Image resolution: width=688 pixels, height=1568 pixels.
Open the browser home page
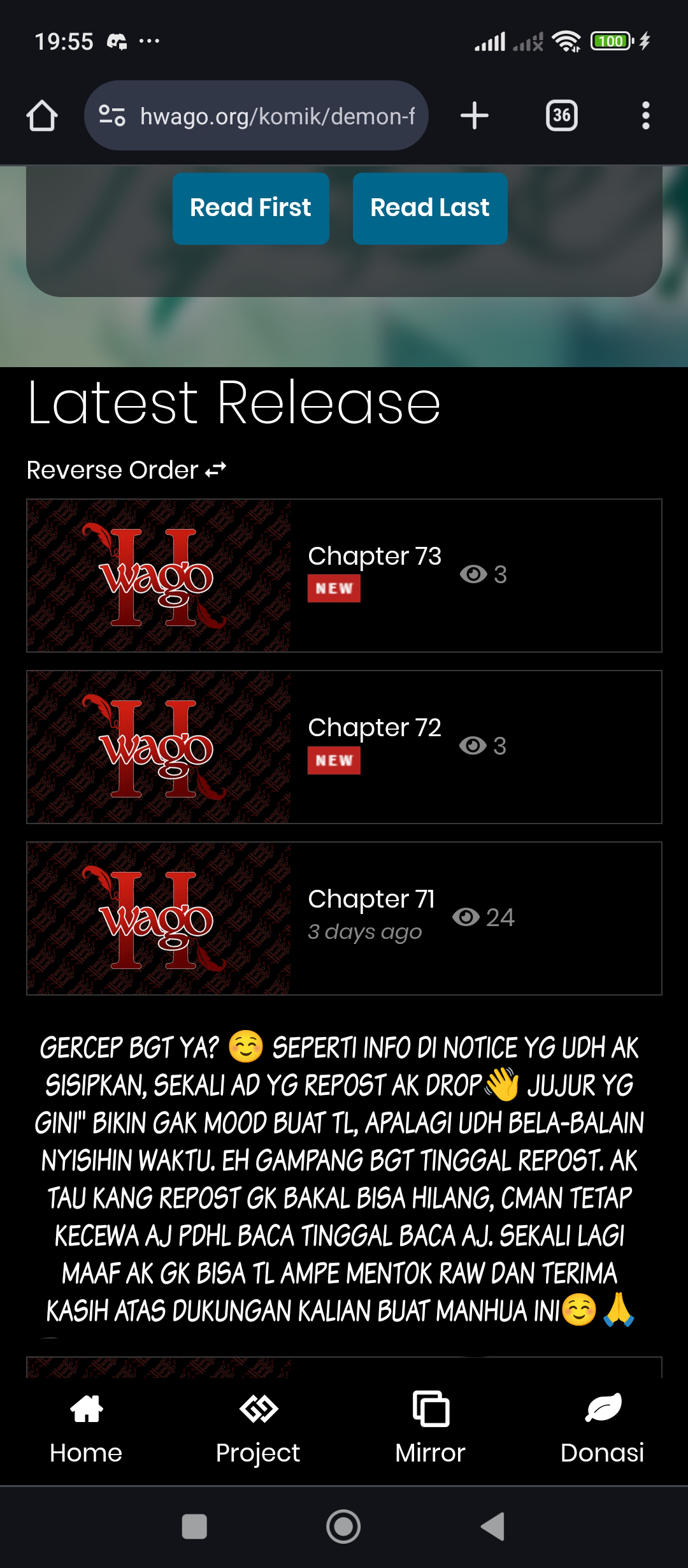pos(42,116)
